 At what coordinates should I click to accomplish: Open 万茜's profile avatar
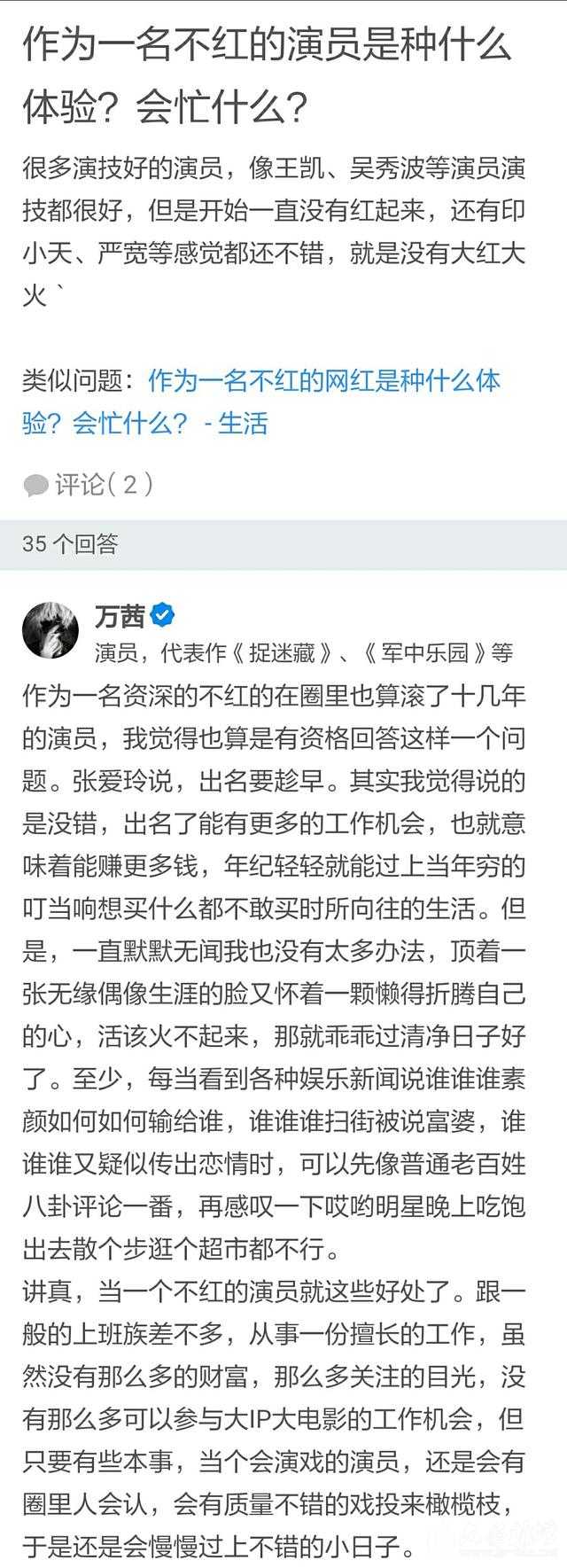[x=50, y=629]
